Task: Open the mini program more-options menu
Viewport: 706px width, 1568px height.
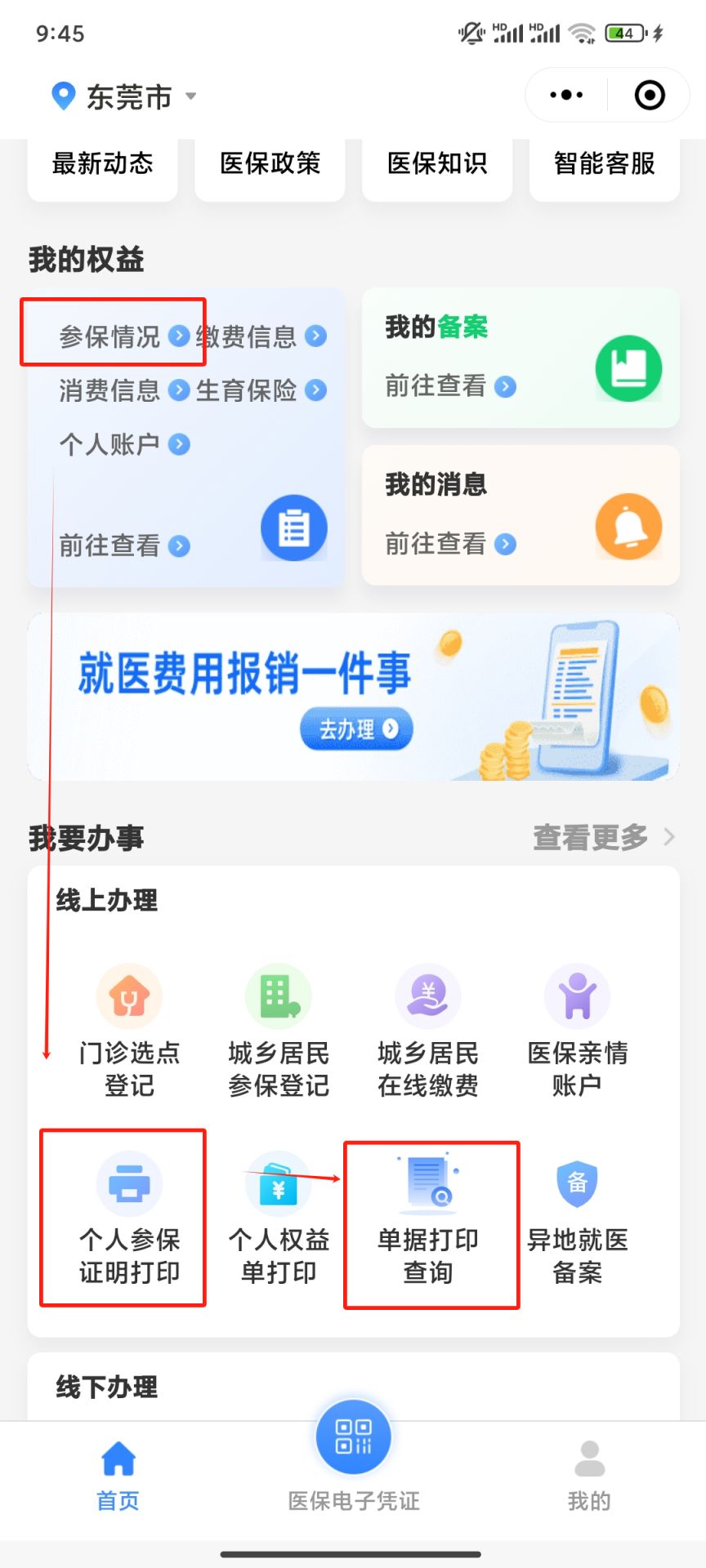Action: tap(566, 95)
